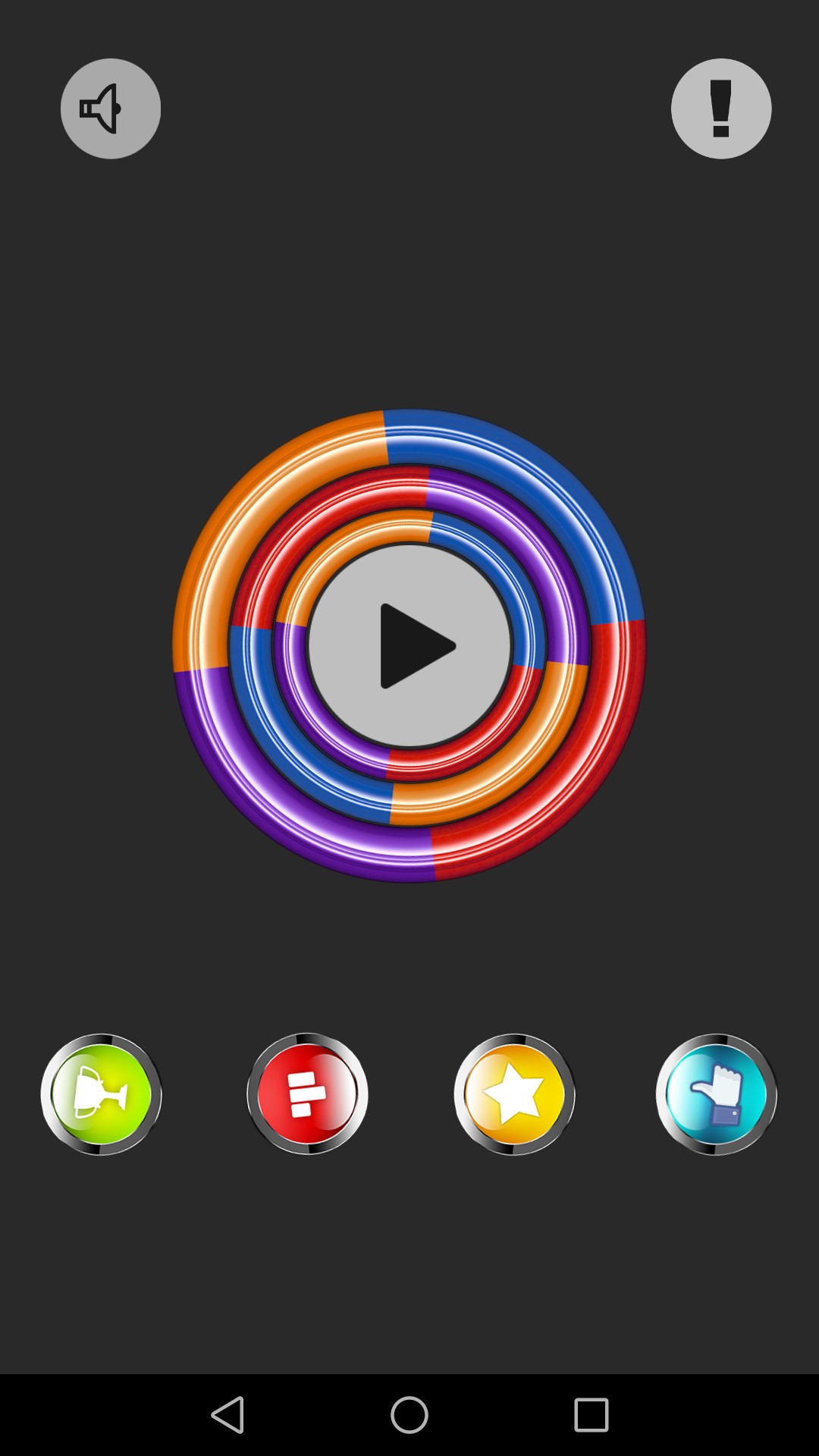
Task: Open achievements with the green trophy button
Action: (101, 1094)
